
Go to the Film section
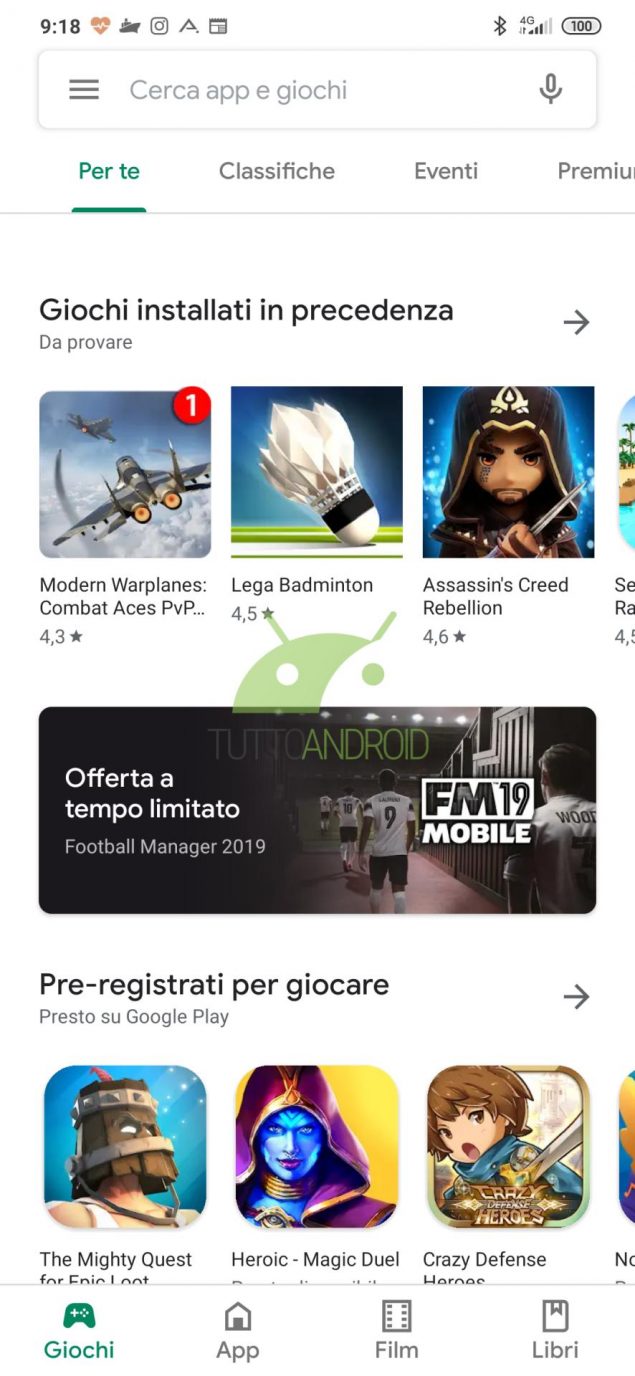tap(397, 1331)
